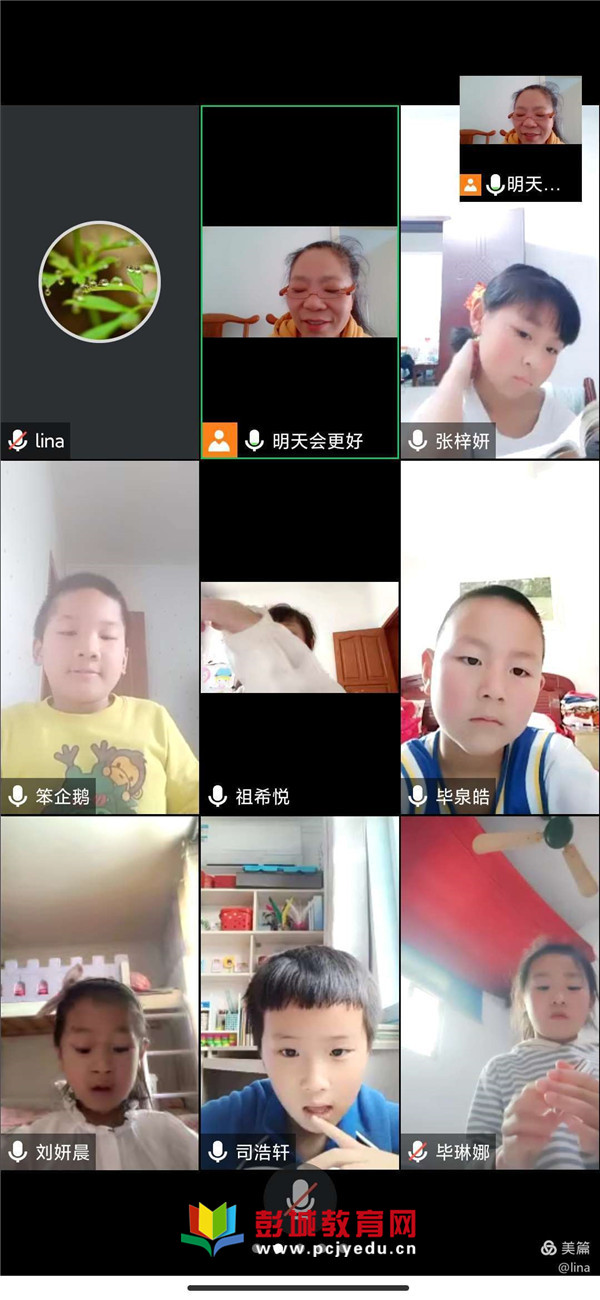
Task: Select 祖希悦's video tile
Action: 300,637
